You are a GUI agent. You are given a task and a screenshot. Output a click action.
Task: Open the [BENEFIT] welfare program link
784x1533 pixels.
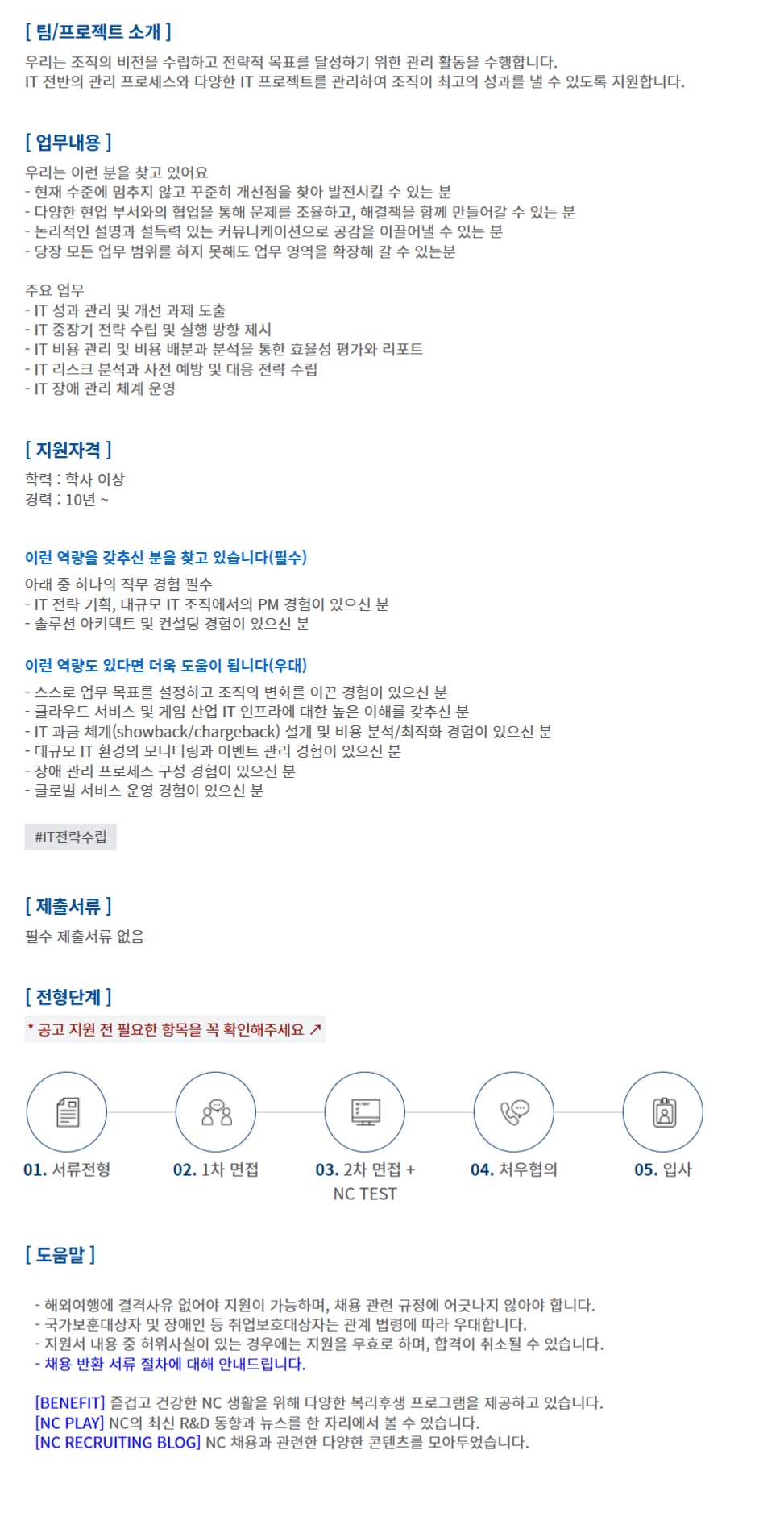pos(70,1403)
